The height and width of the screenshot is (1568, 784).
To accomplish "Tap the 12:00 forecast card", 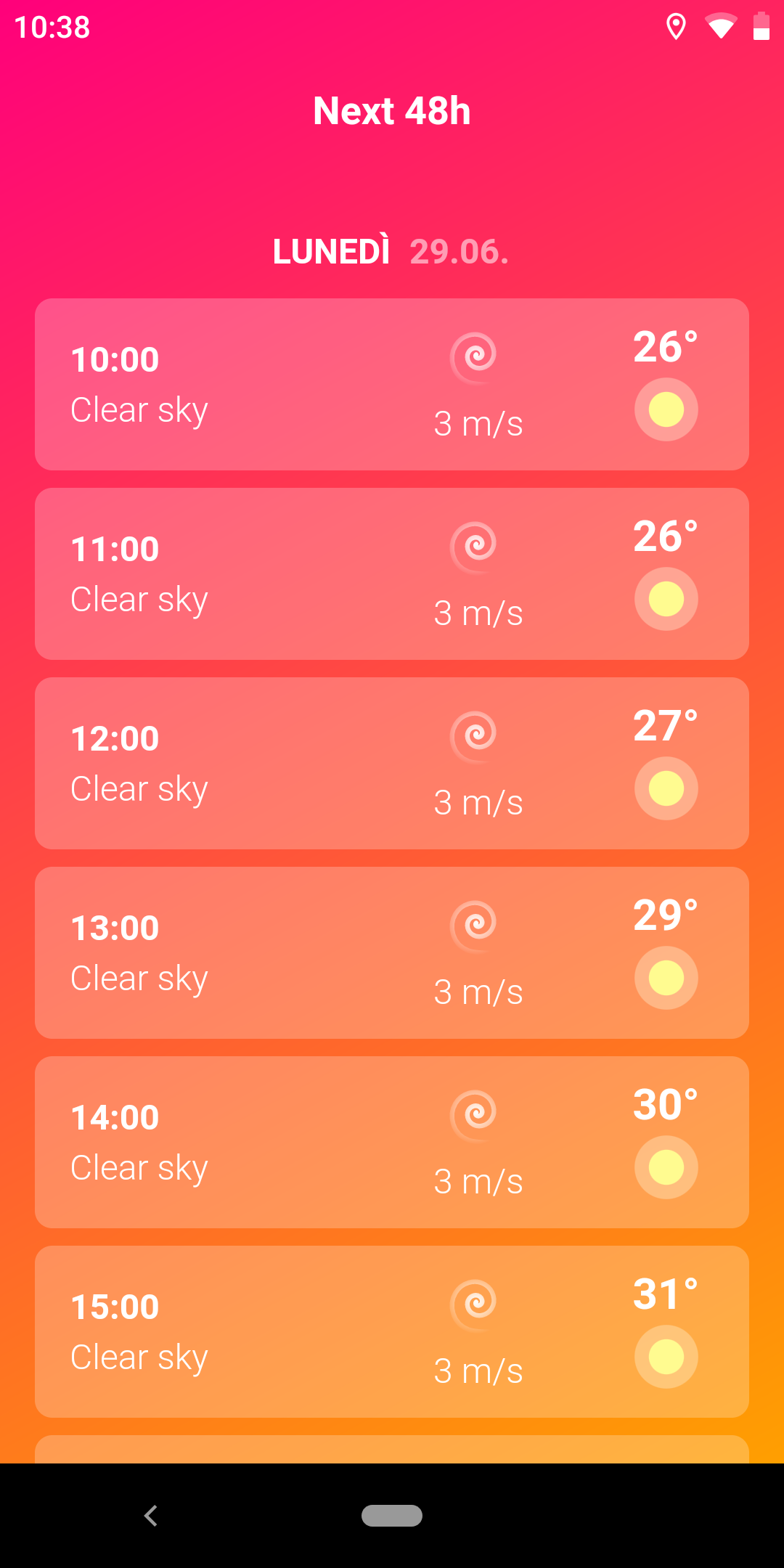I will click(x=392, y=763).
